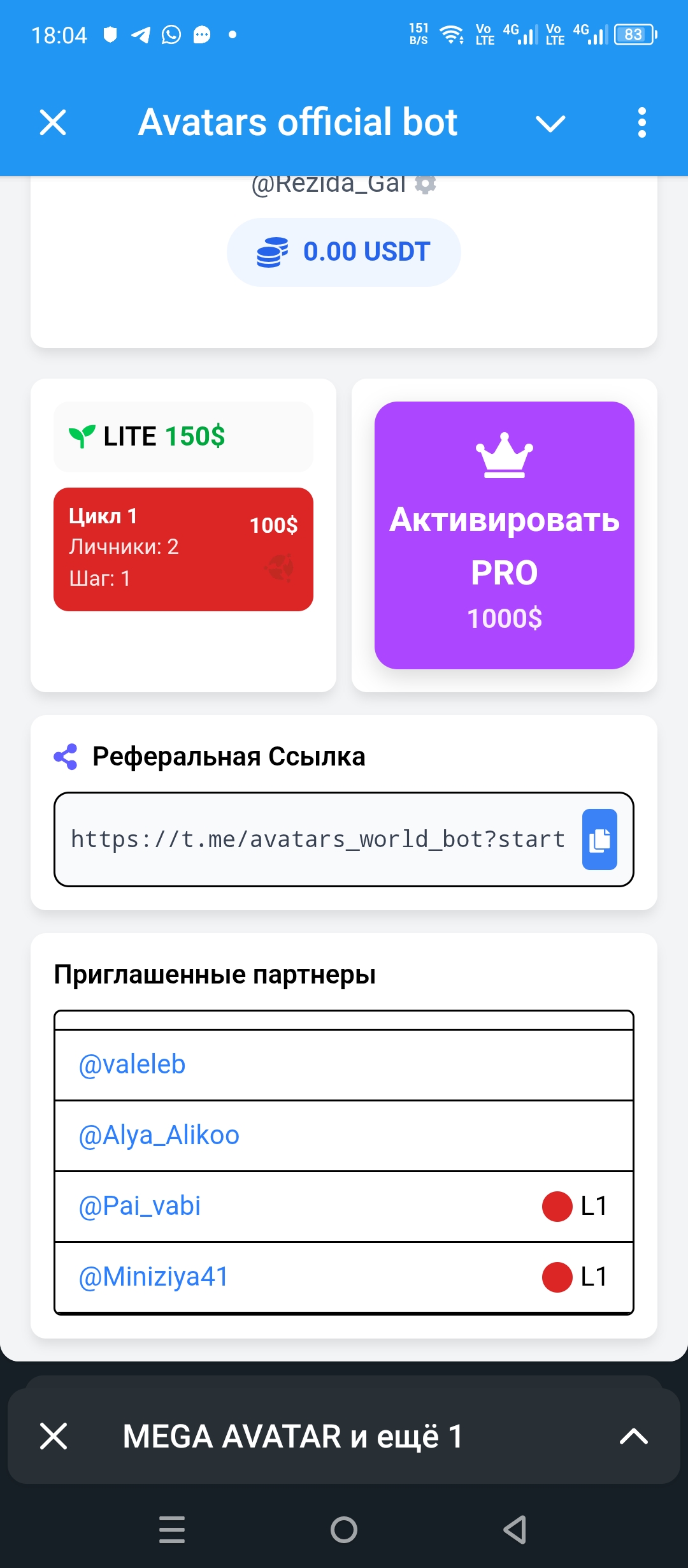688x1568 pixels.
Task: Open partner @Miniziya41 profile
Action: pyautogui.click(x=153, y=1277)
